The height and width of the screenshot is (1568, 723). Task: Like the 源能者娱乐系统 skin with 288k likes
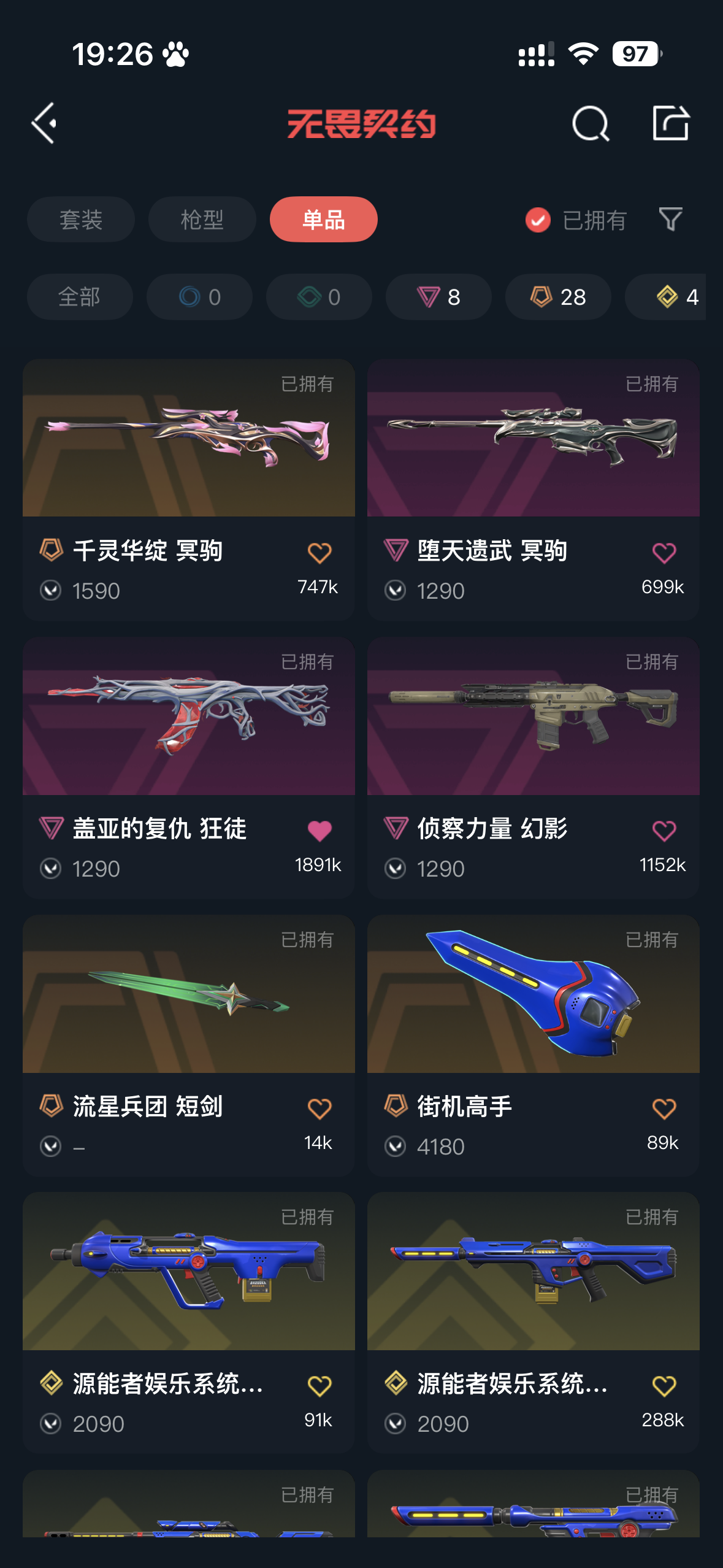664,1386
